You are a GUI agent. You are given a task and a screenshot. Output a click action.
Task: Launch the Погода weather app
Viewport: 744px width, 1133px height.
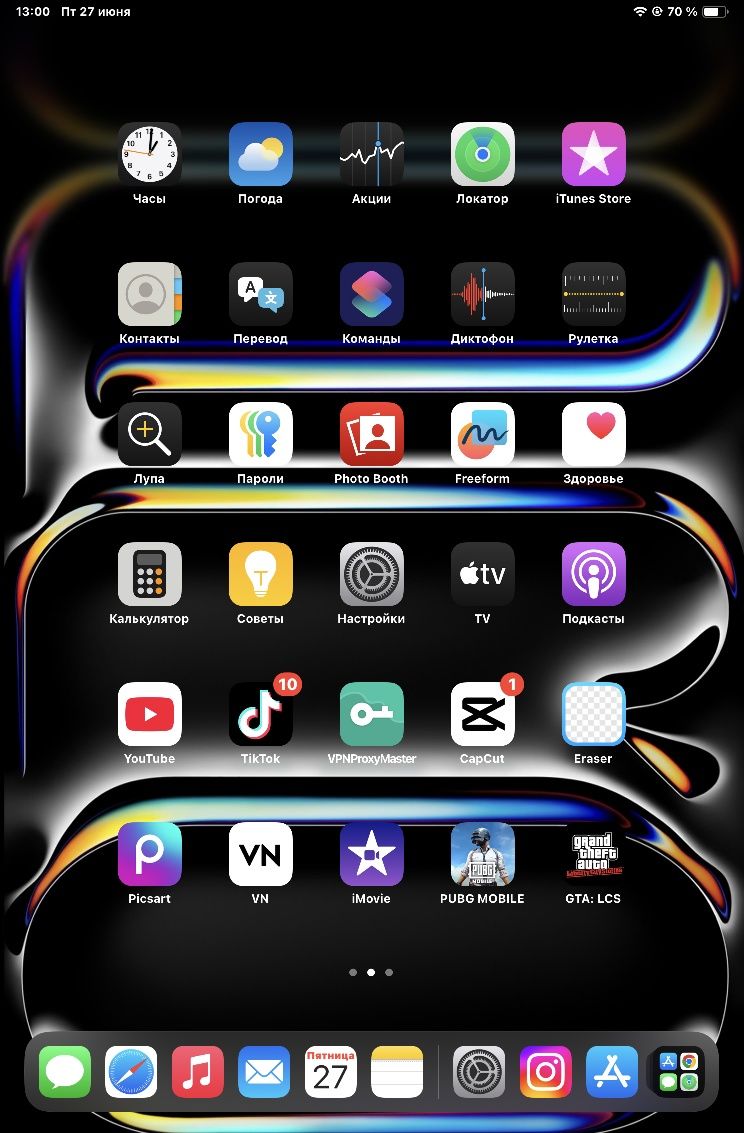(x=261, y=154)
